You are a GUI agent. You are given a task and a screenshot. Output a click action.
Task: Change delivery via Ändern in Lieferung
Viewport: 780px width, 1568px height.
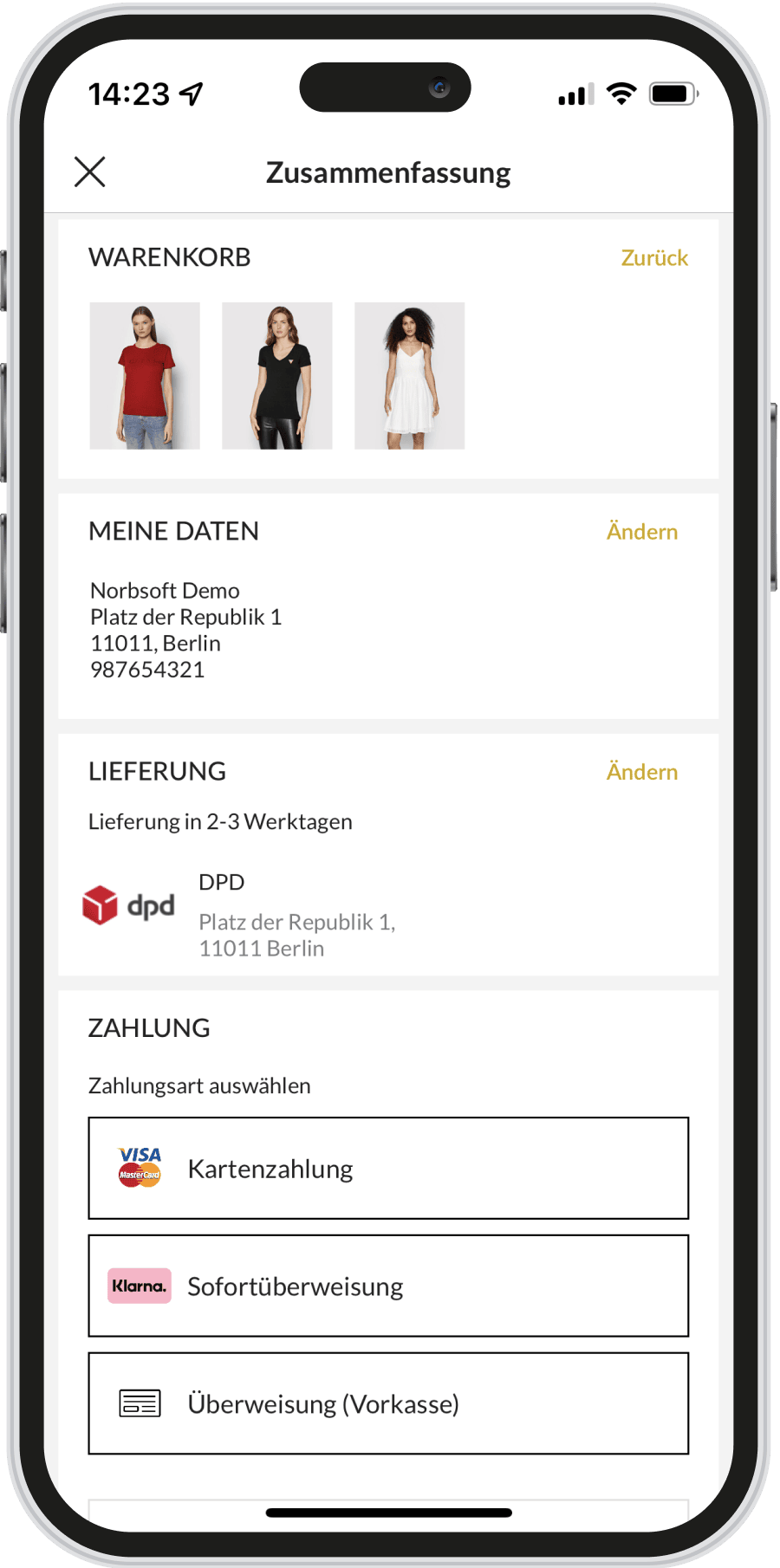pyautogui.click(x=642, y=772)
